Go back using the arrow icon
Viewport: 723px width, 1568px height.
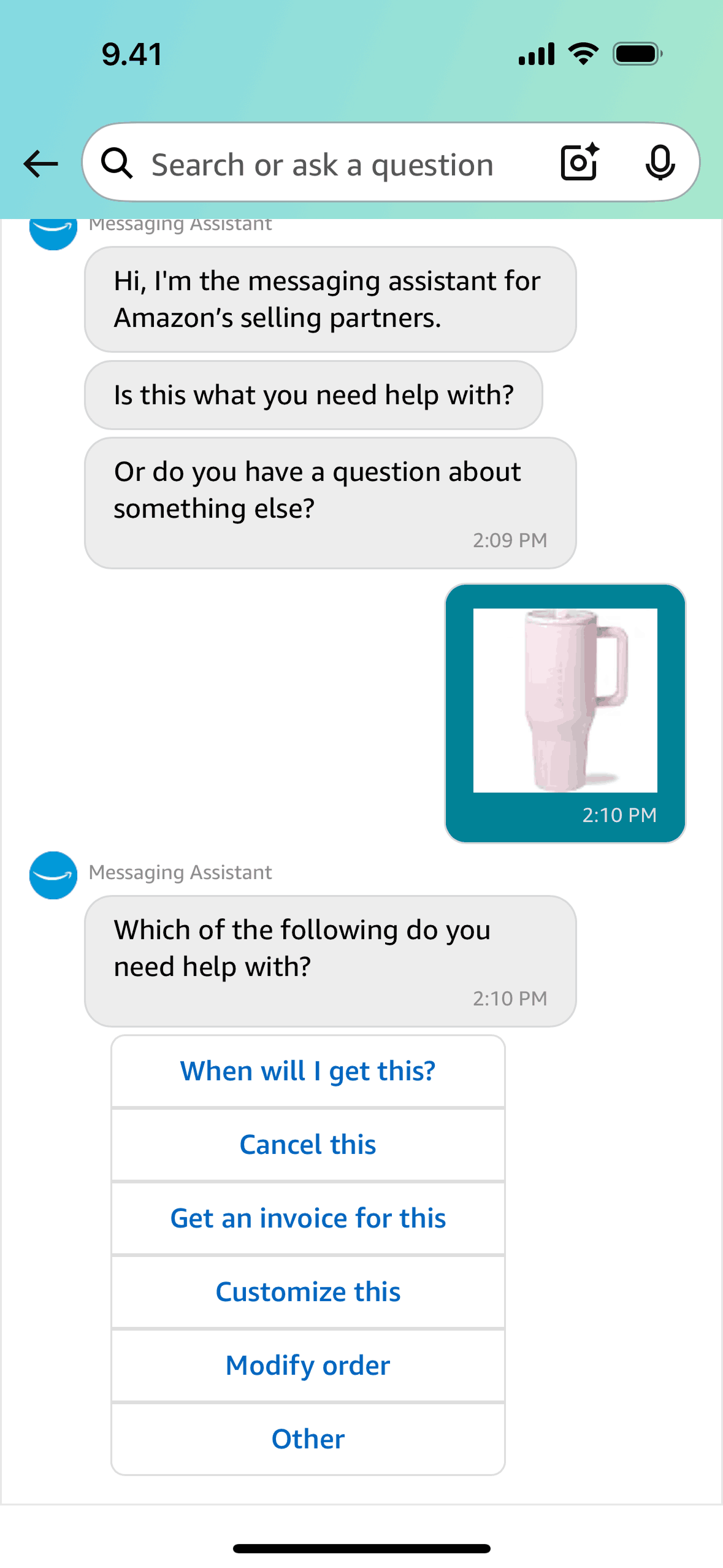tap(40, 164)
